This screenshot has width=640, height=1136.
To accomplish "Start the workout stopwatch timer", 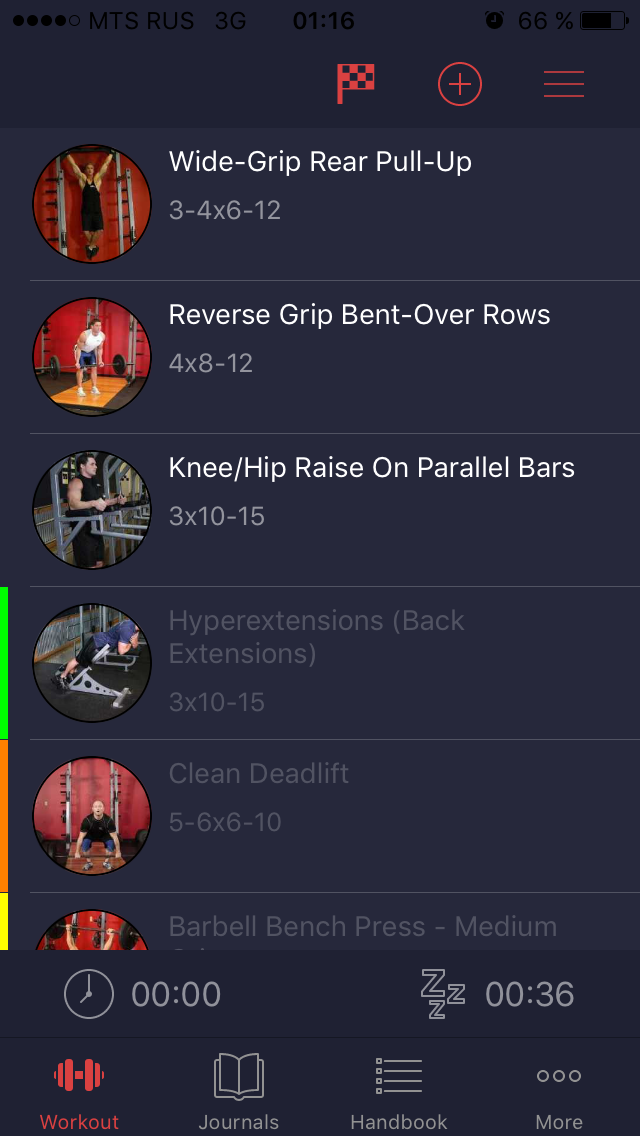I will pos(143,994).
